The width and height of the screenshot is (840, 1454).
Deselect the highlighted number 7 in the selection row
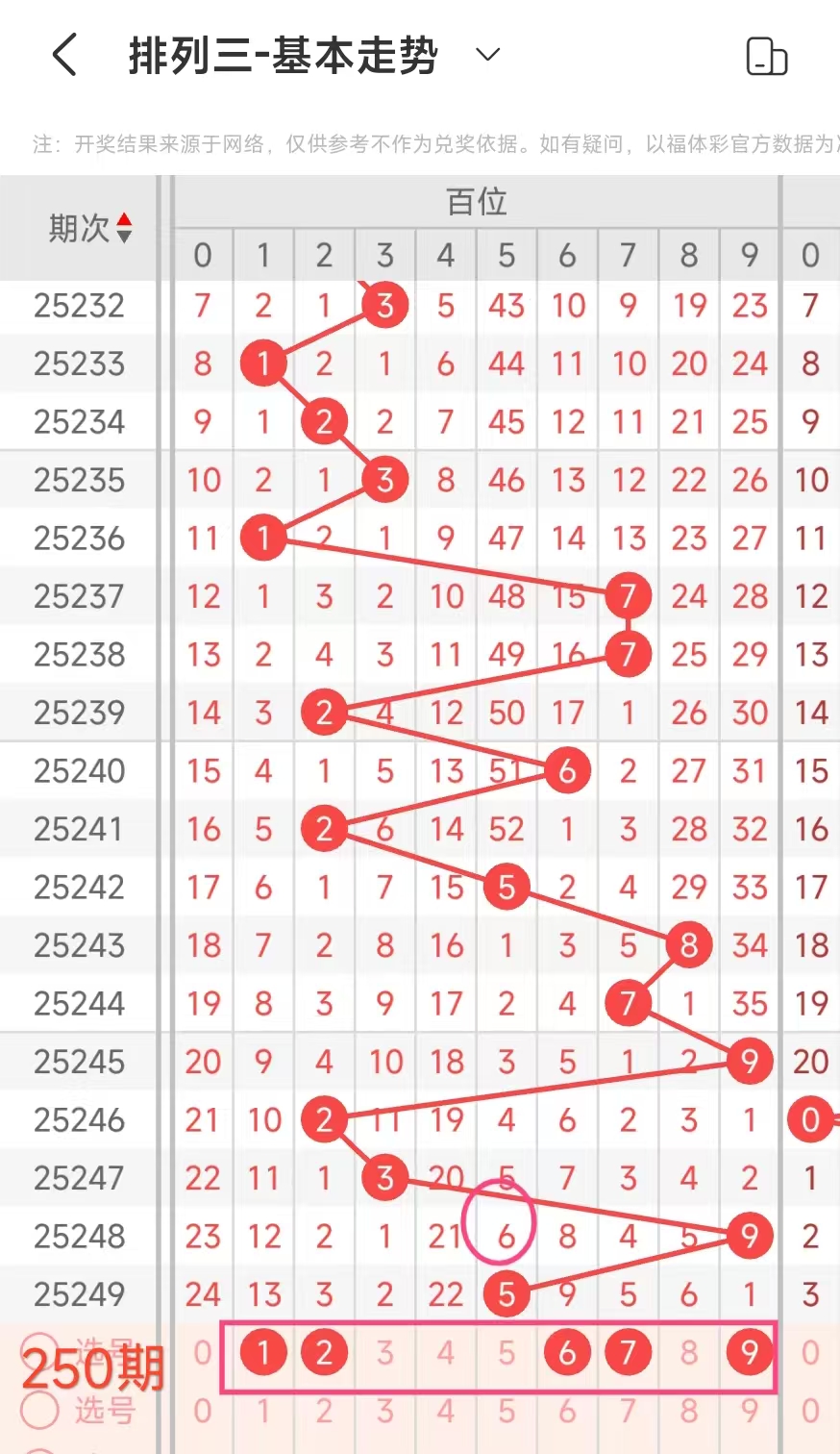628,1353
